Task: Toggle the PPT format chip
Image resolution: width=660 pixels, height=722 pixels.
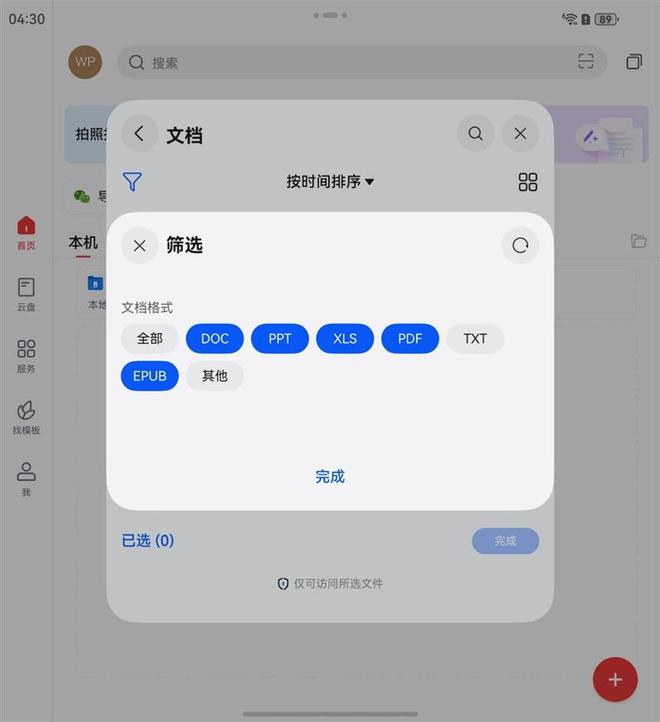Action: (280, 339)
